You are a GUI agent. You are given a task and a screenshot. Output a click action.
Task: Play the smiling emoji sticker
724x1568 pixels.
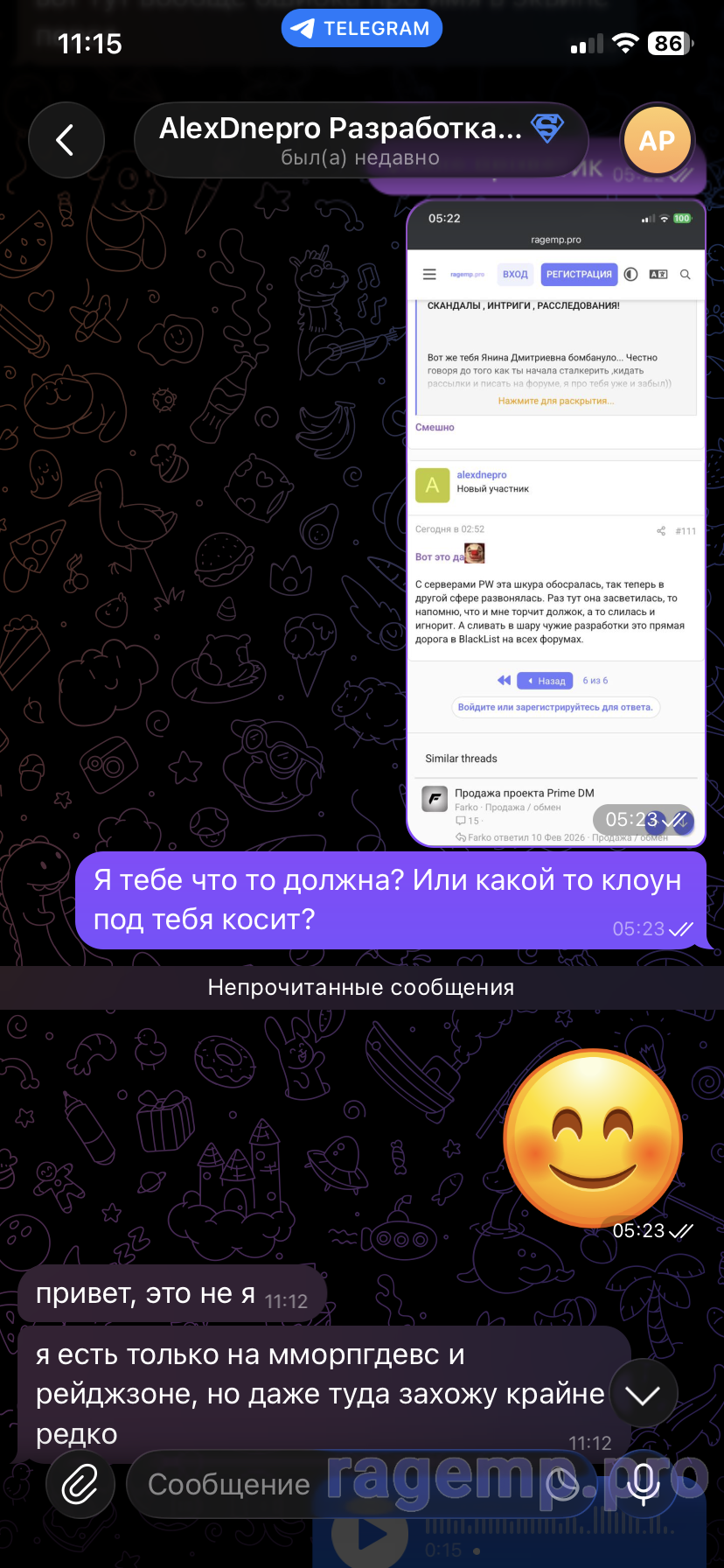coord(593,1137)
